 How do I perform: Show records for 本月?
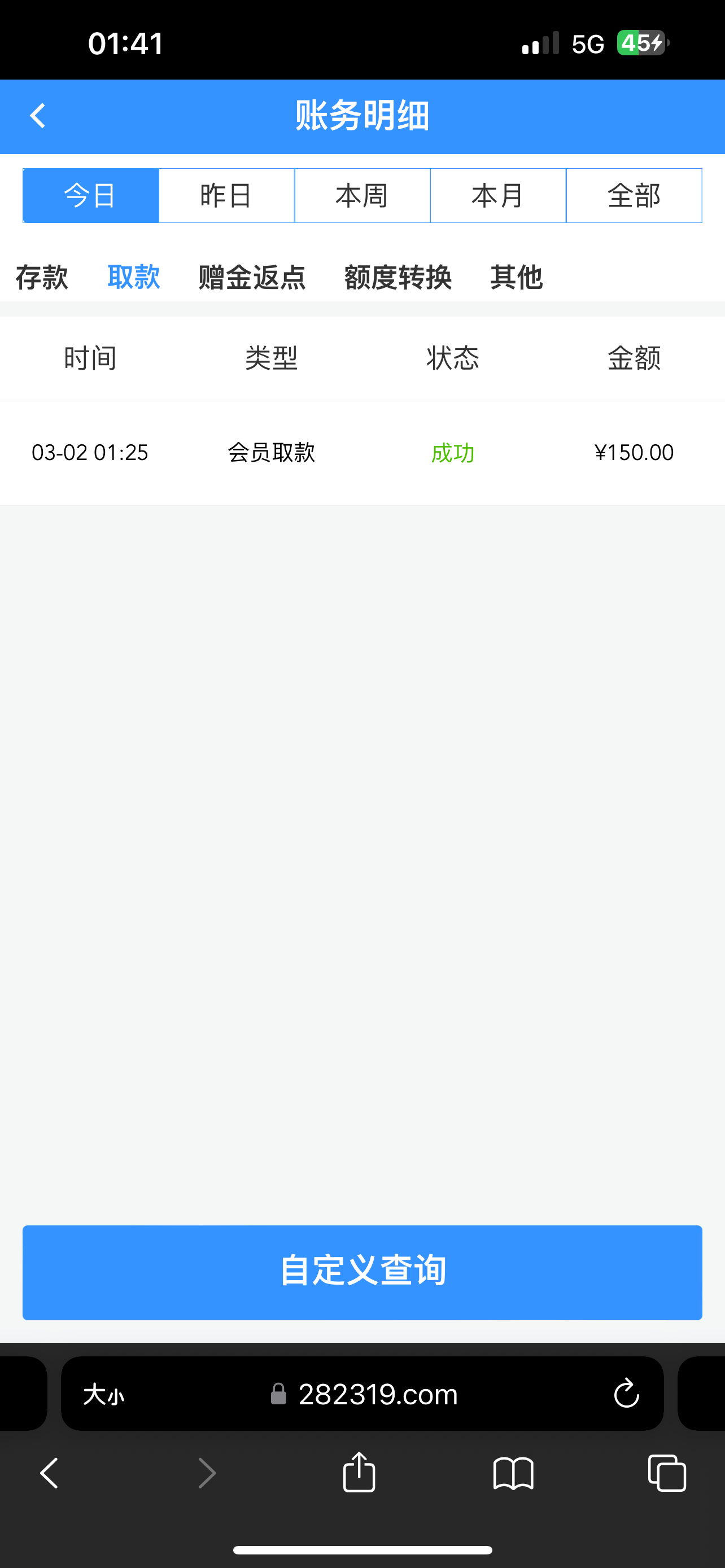[x=498, y=195]
